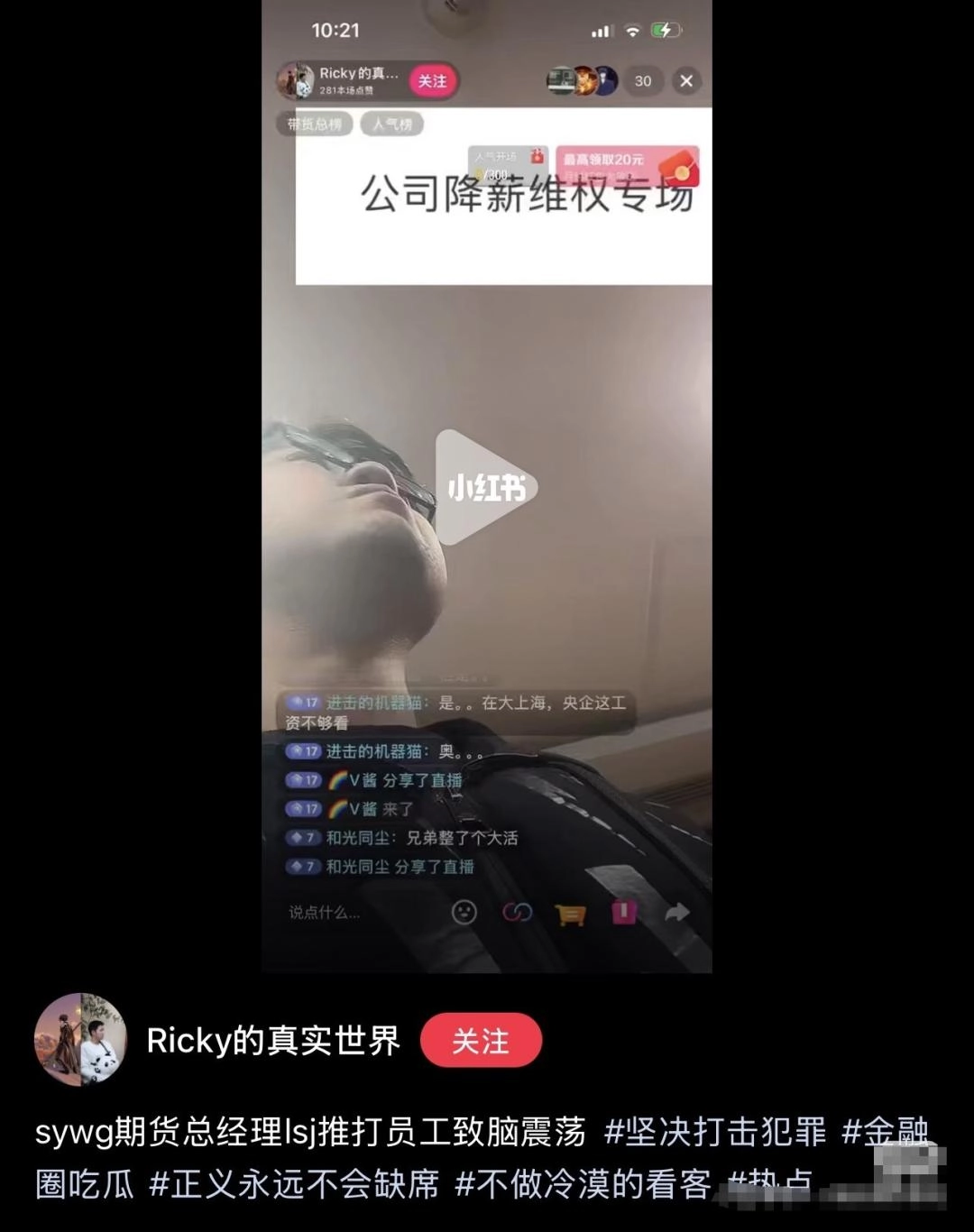Screen dimensions: 974x1232
Task: Toggle follow with the top 关注 button
Action: pyautogui.click(x=430, y=81)
